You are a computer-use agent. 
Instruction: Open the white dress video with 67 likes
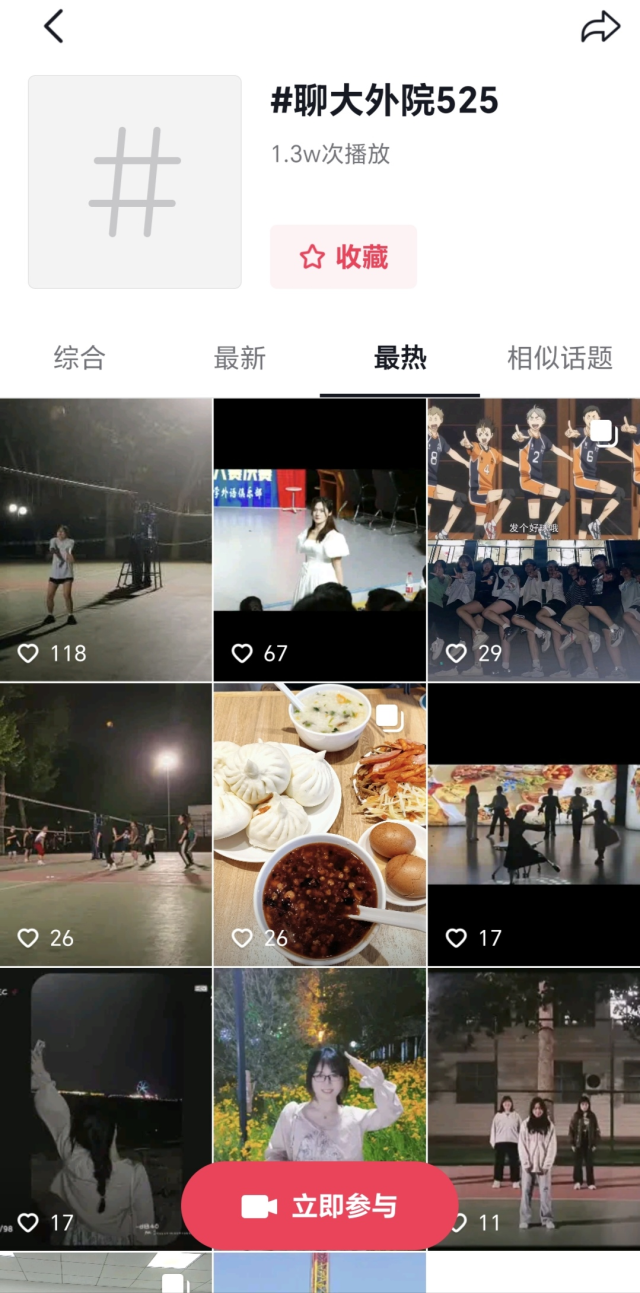pyautogui.click(x=320, y=540)
